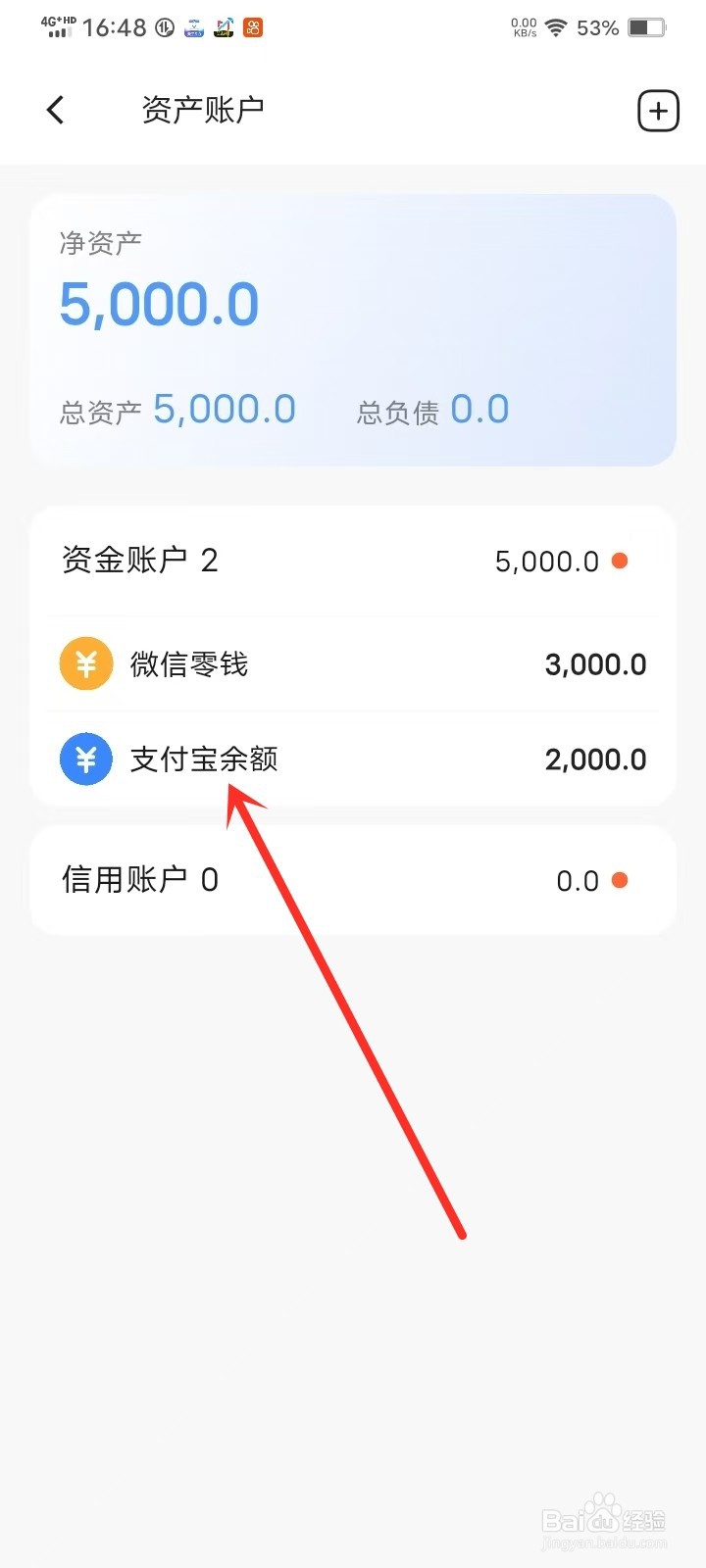Tap the orange dot in 信用账户 row
This screenshot has width=706, height=1568.
pyautogui.click(x=621, y=880)
